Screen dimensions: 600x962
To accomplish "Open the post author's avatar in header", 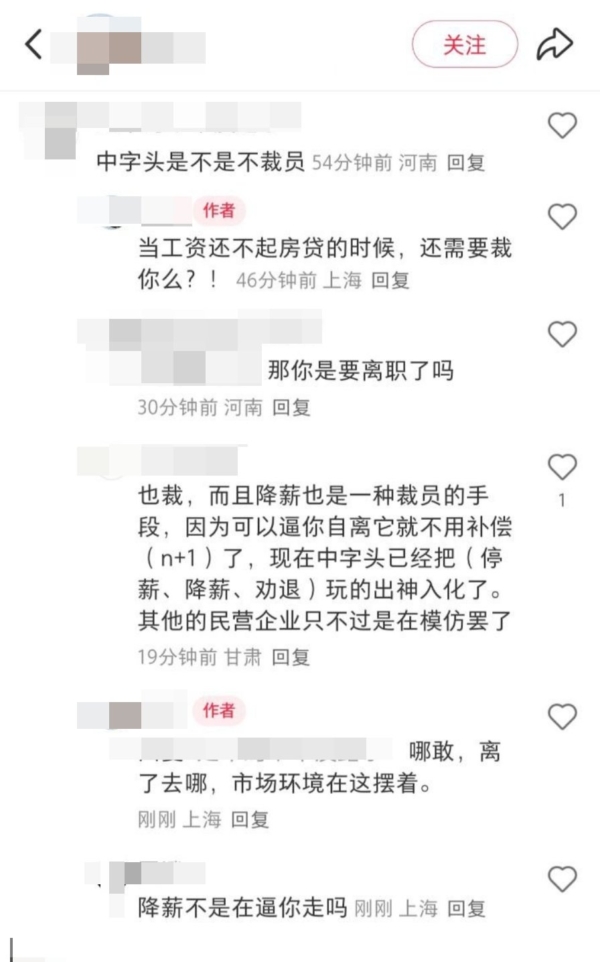I will pos(110,46).
